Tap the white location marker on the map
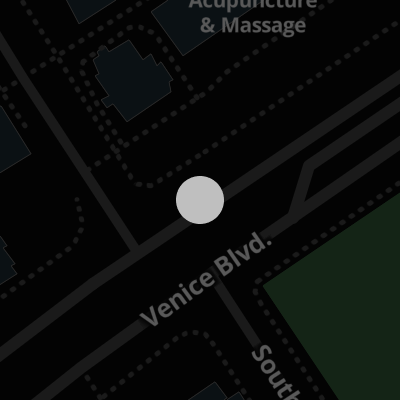This screenshot has width=400, height=400. 200,200
